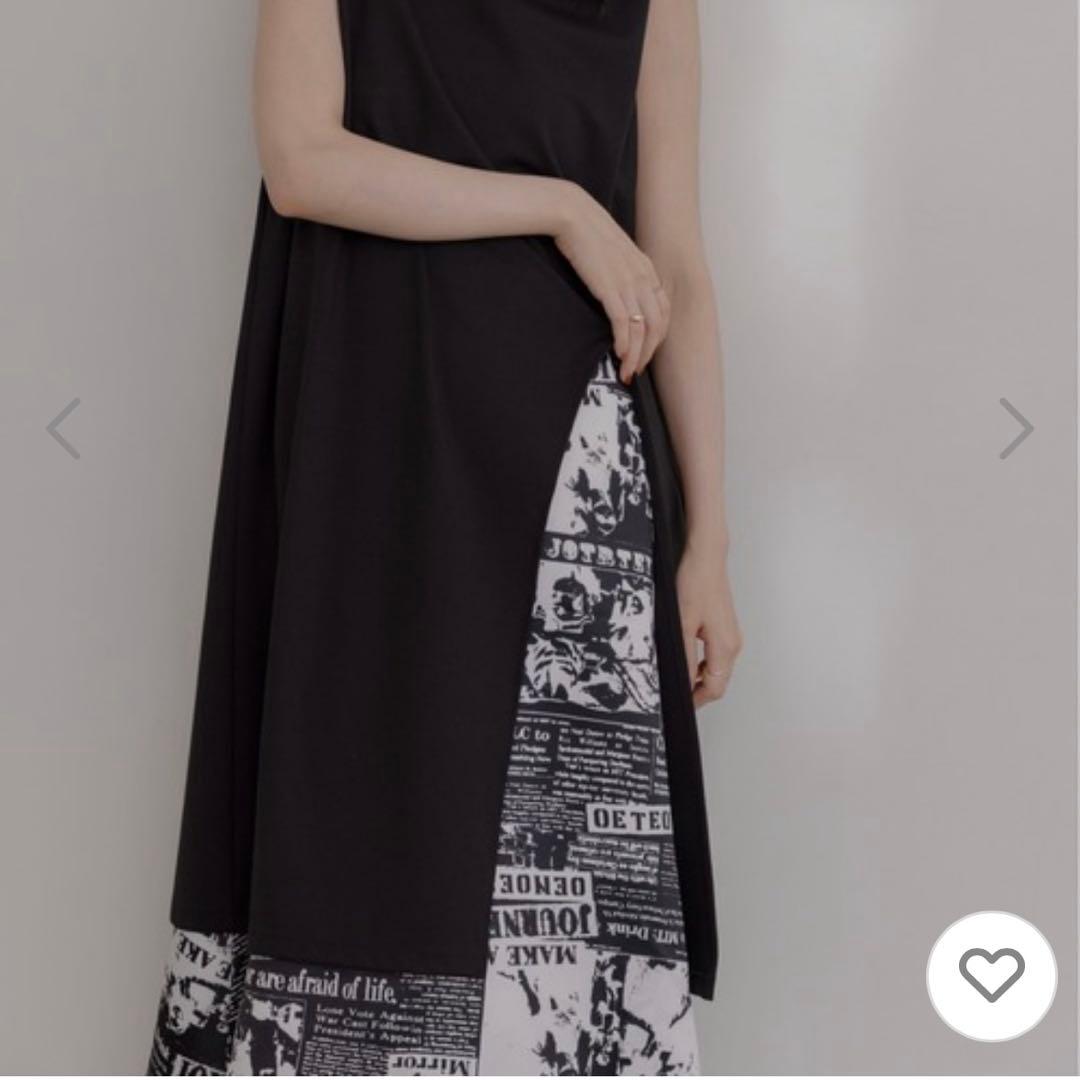
Task: Go to the previous product photo
Action: (64, 428)
